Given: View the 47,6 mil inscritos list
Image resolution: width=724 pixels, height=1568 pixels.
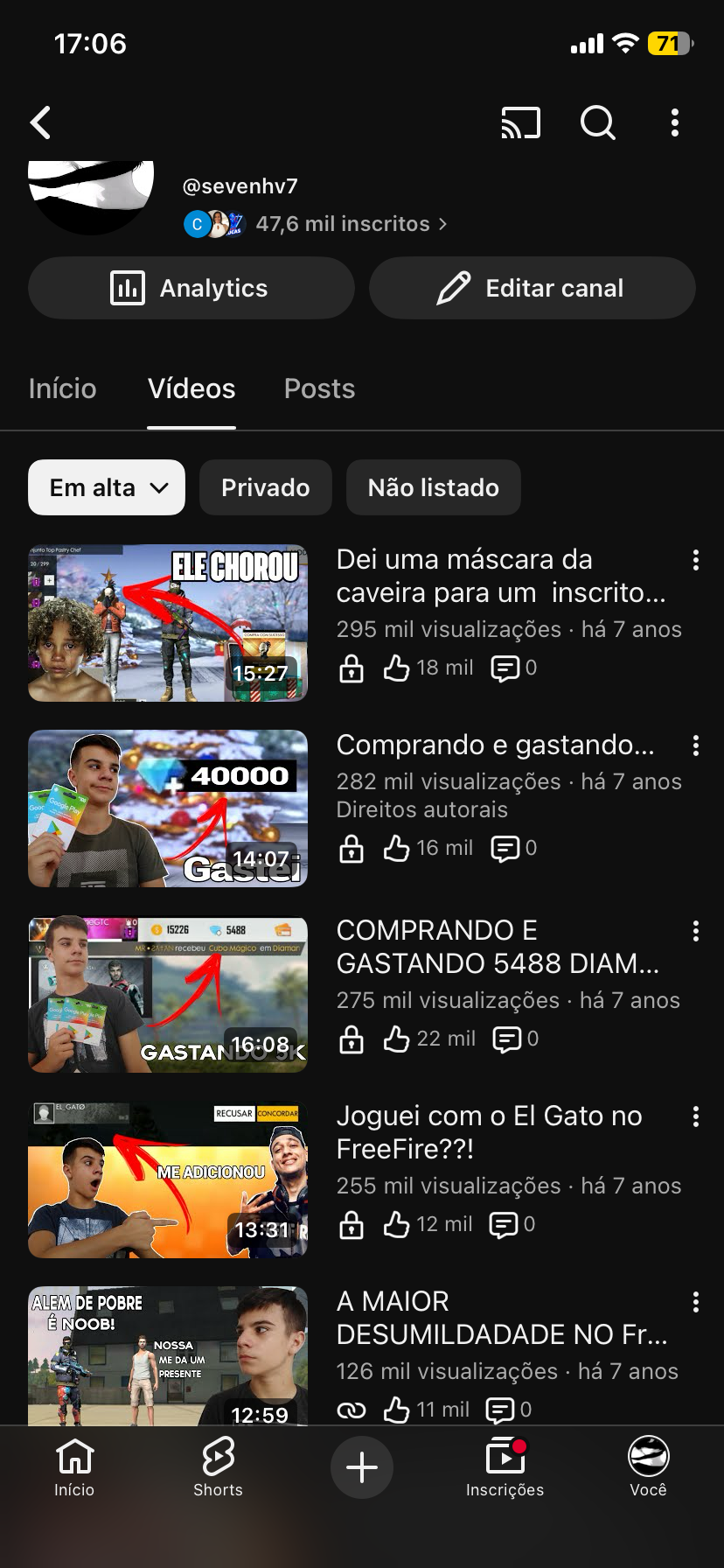Looking at the screenshot, I should pyautogui.click(x=350, y=224).
